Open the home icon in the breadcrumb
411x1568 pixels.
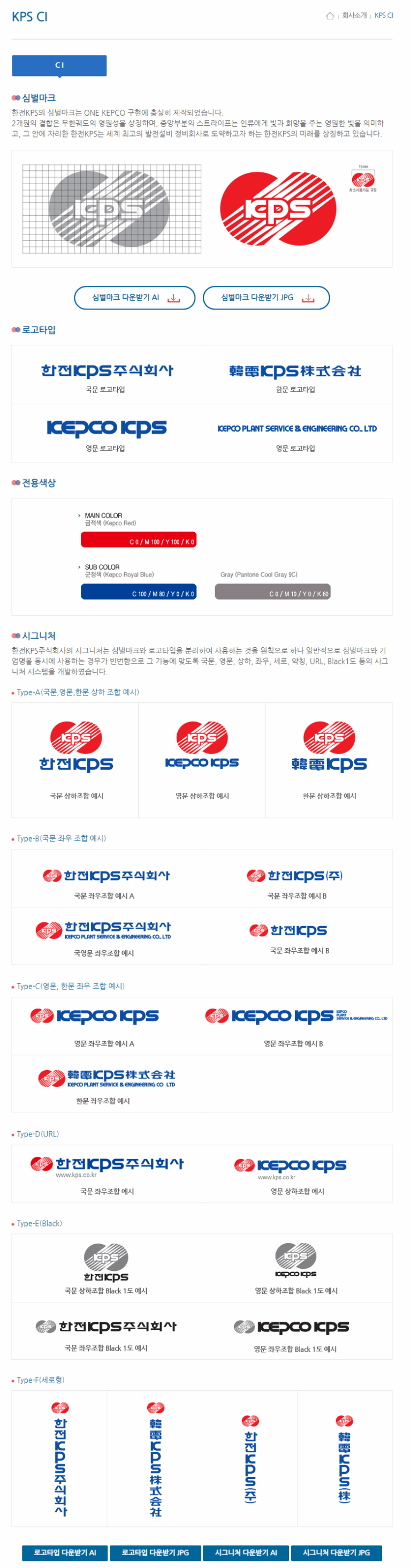[x=330, y=16]
